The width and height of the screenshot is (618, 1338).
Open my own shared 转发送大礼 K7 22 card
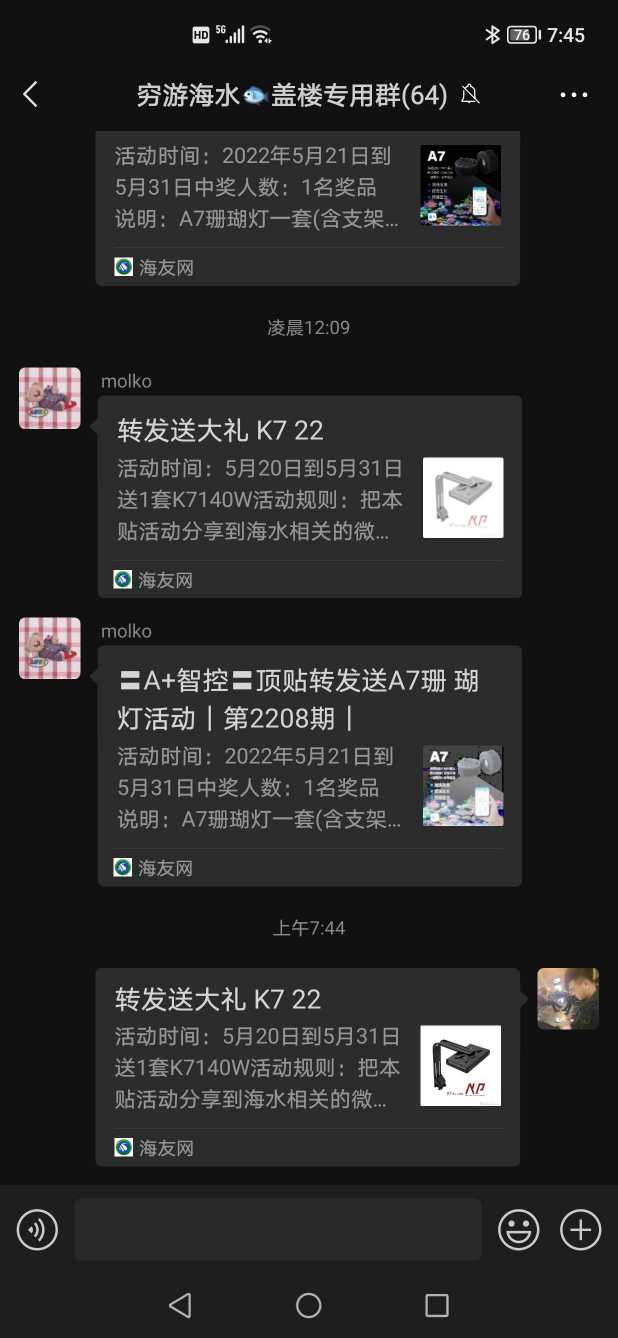click(307, 1066)
